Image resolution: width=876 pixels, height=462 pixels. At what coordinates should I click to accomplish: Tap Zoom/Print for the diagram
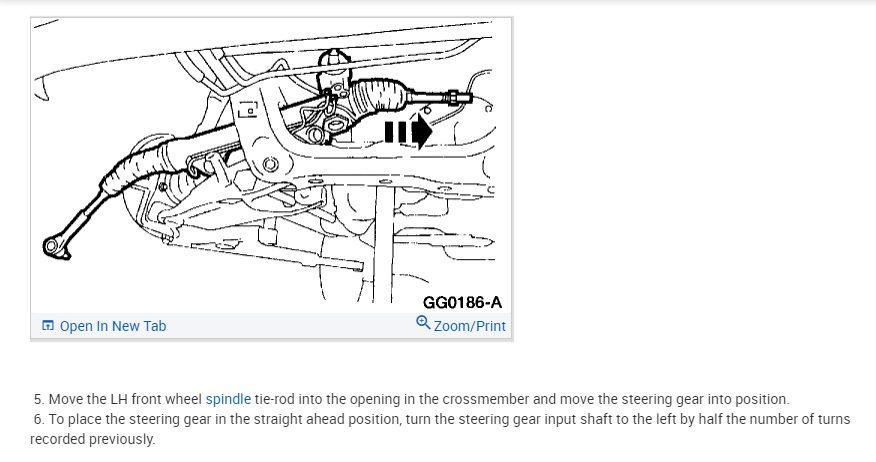[461, 325]
